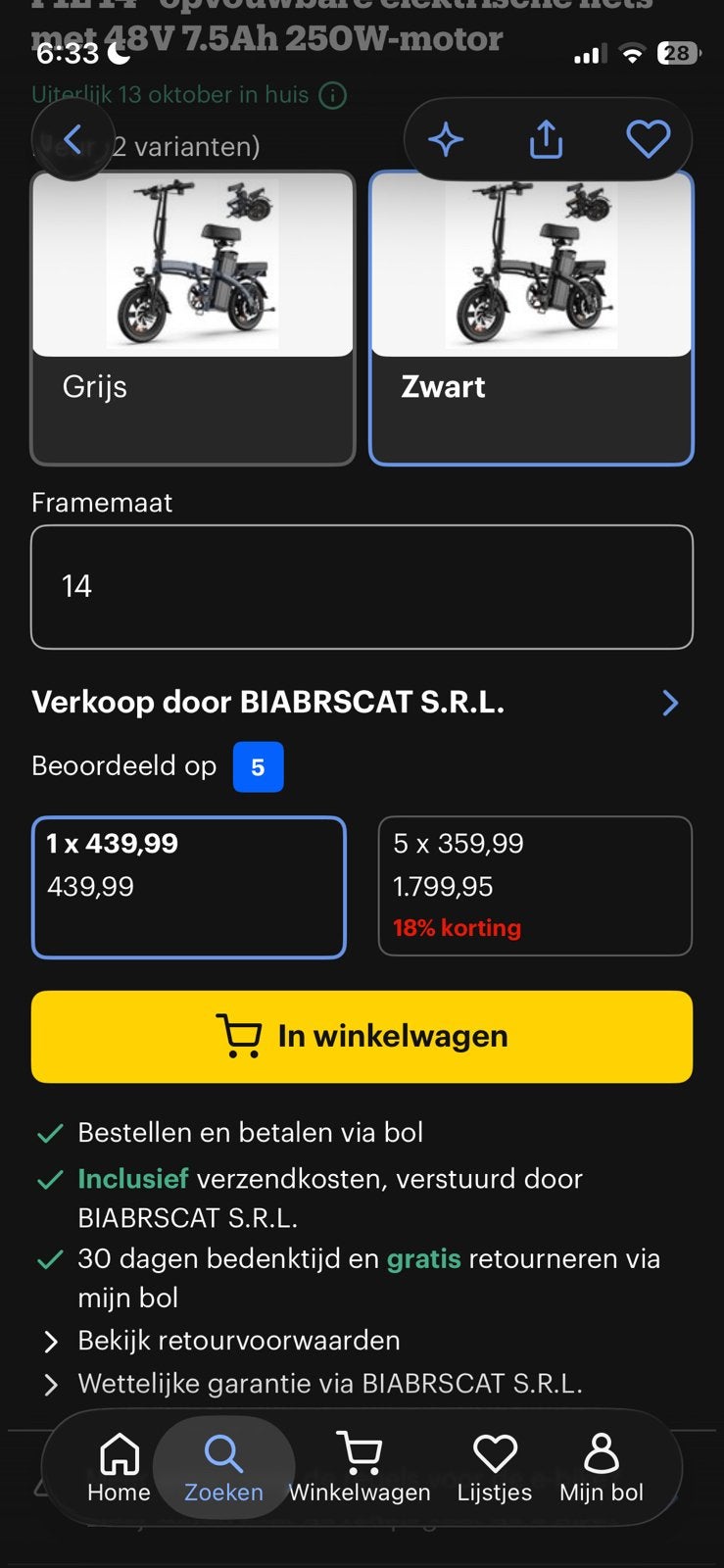Image resolution: width=724 pixels, height=1568 pixels.
Task: Expand Wettelijke garantie via BIABRSCAT S.R.L.
Action: coord(312,1384)
